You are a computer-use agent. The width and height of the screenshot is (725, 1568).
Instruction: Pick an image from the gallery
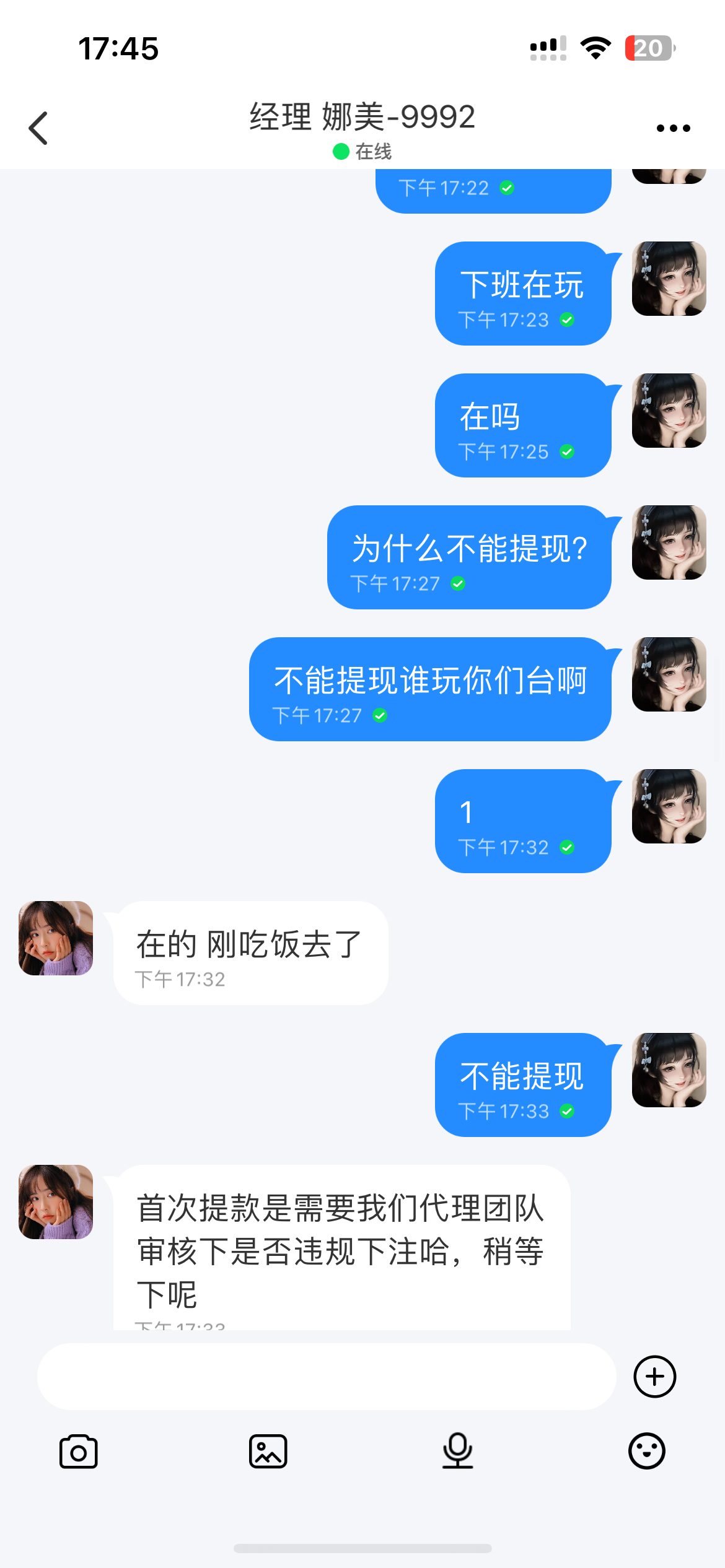(268, 1451)
